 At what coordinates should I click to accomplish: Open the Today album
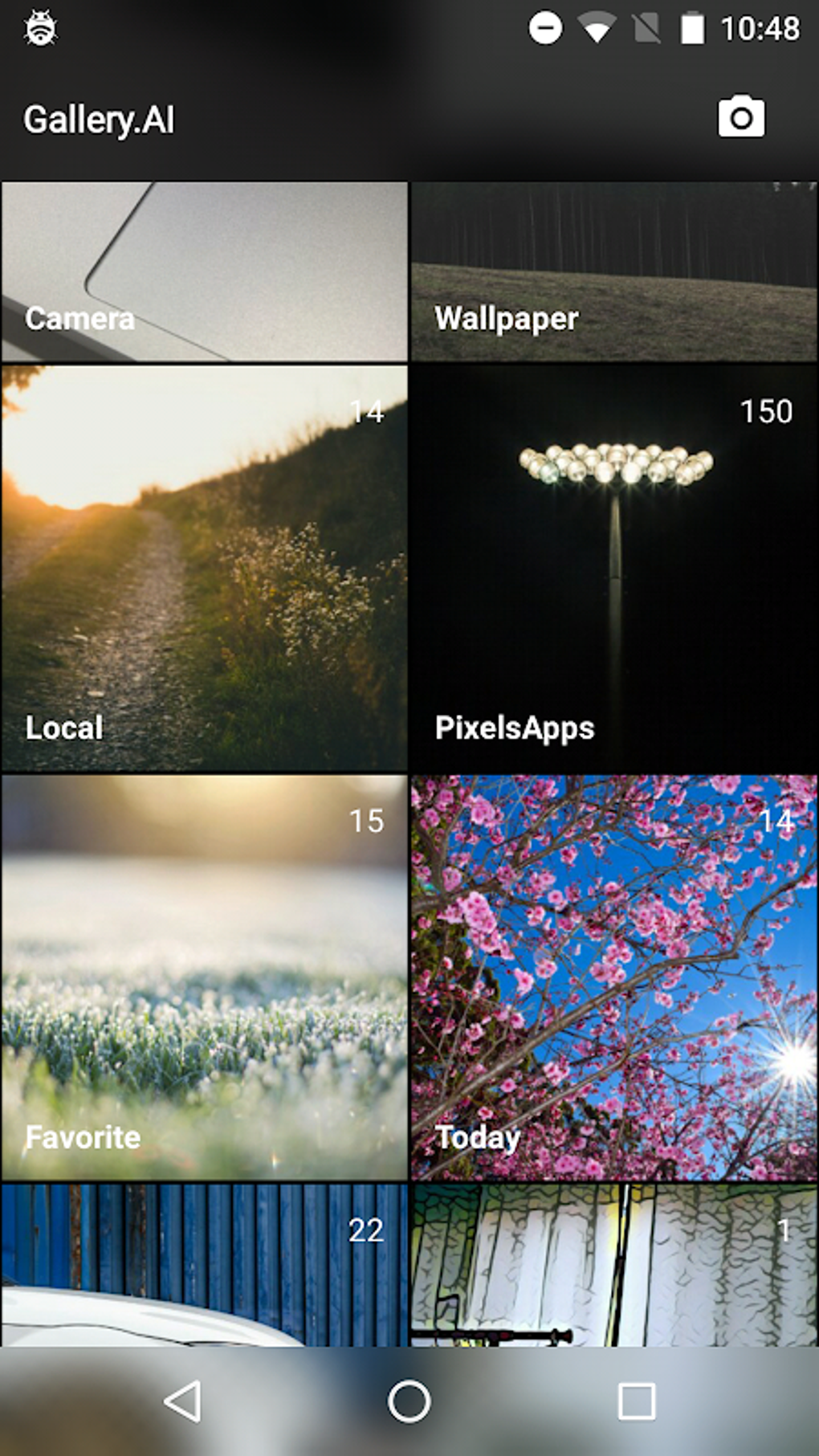(613, 972)
